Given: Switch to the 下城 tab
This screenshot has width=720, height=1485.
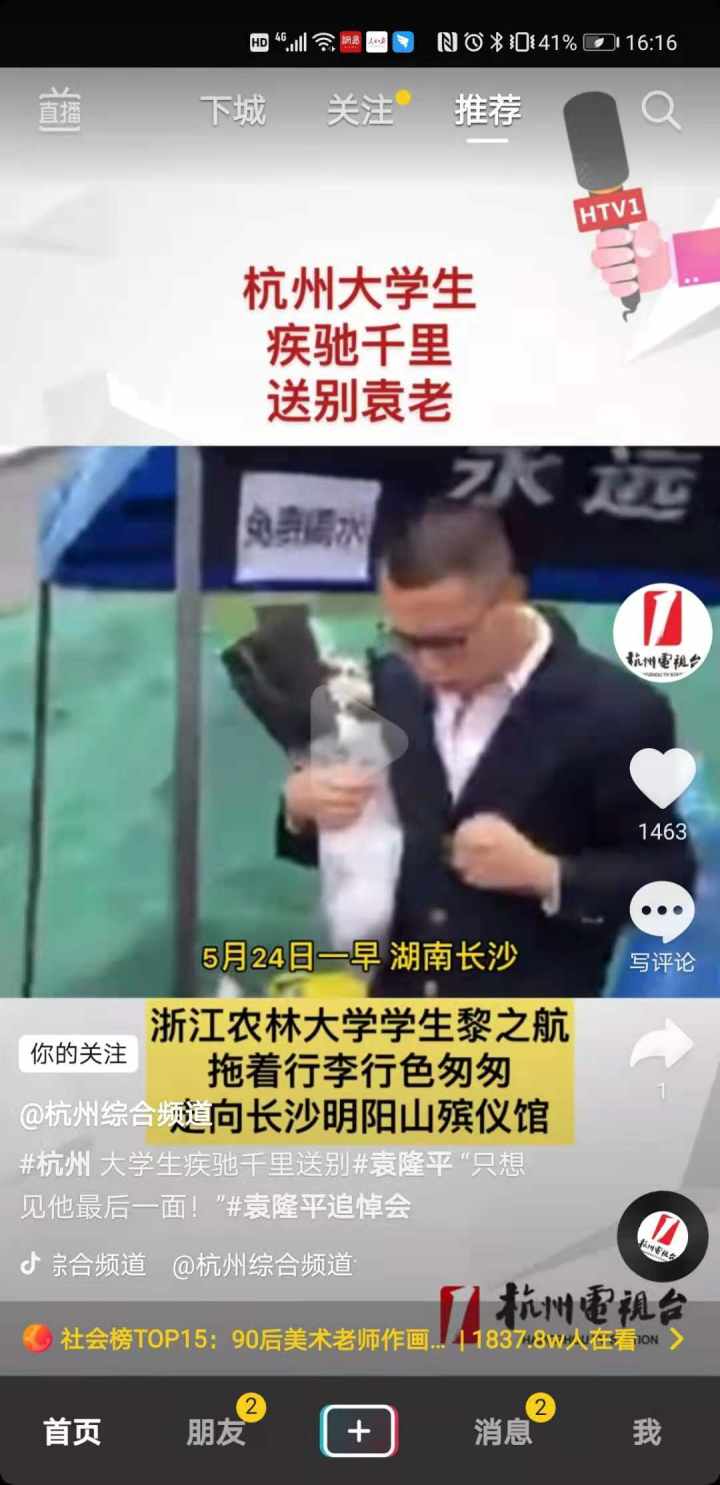Looking at the screenshot, I should tap(232, 110).
